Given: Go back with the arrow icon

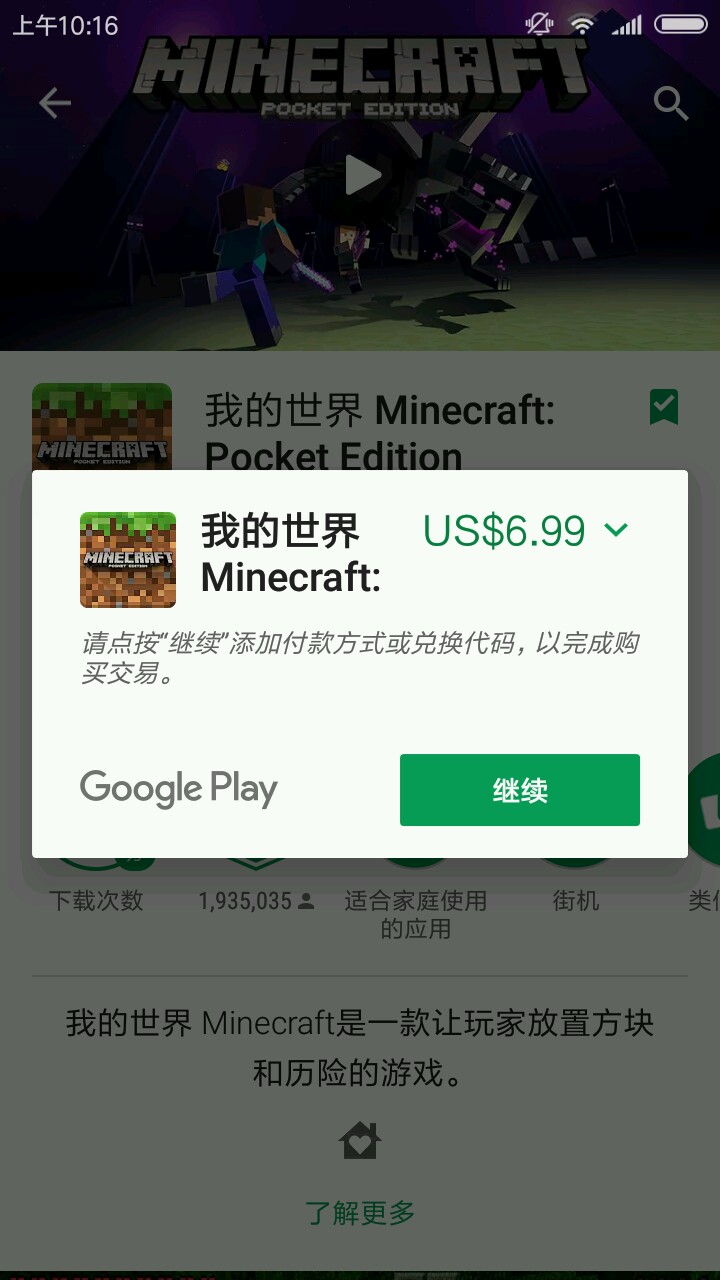Looking at the screenshot, I should pos(55,103).
